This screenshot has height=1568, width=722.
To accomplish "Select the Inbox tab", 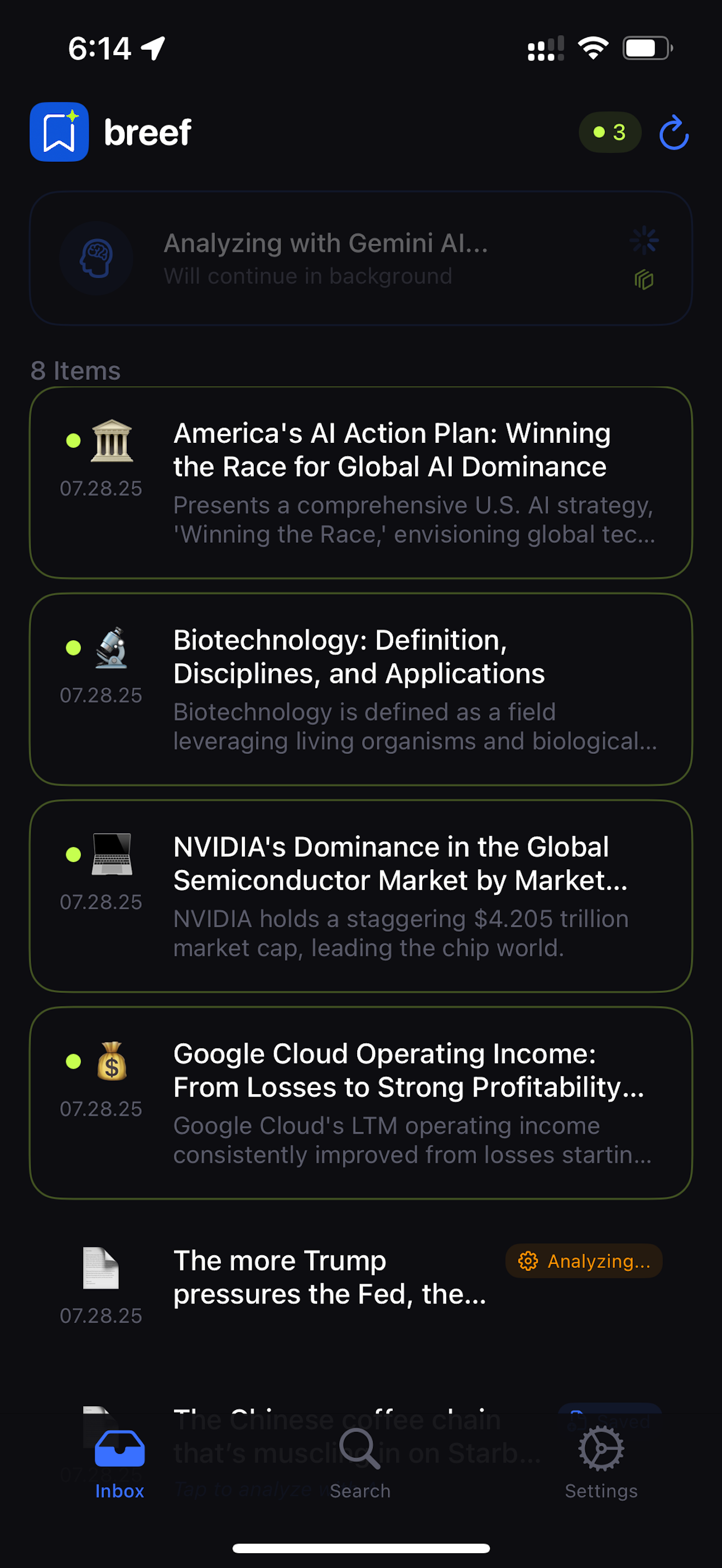I will [x=119, y=1464].
